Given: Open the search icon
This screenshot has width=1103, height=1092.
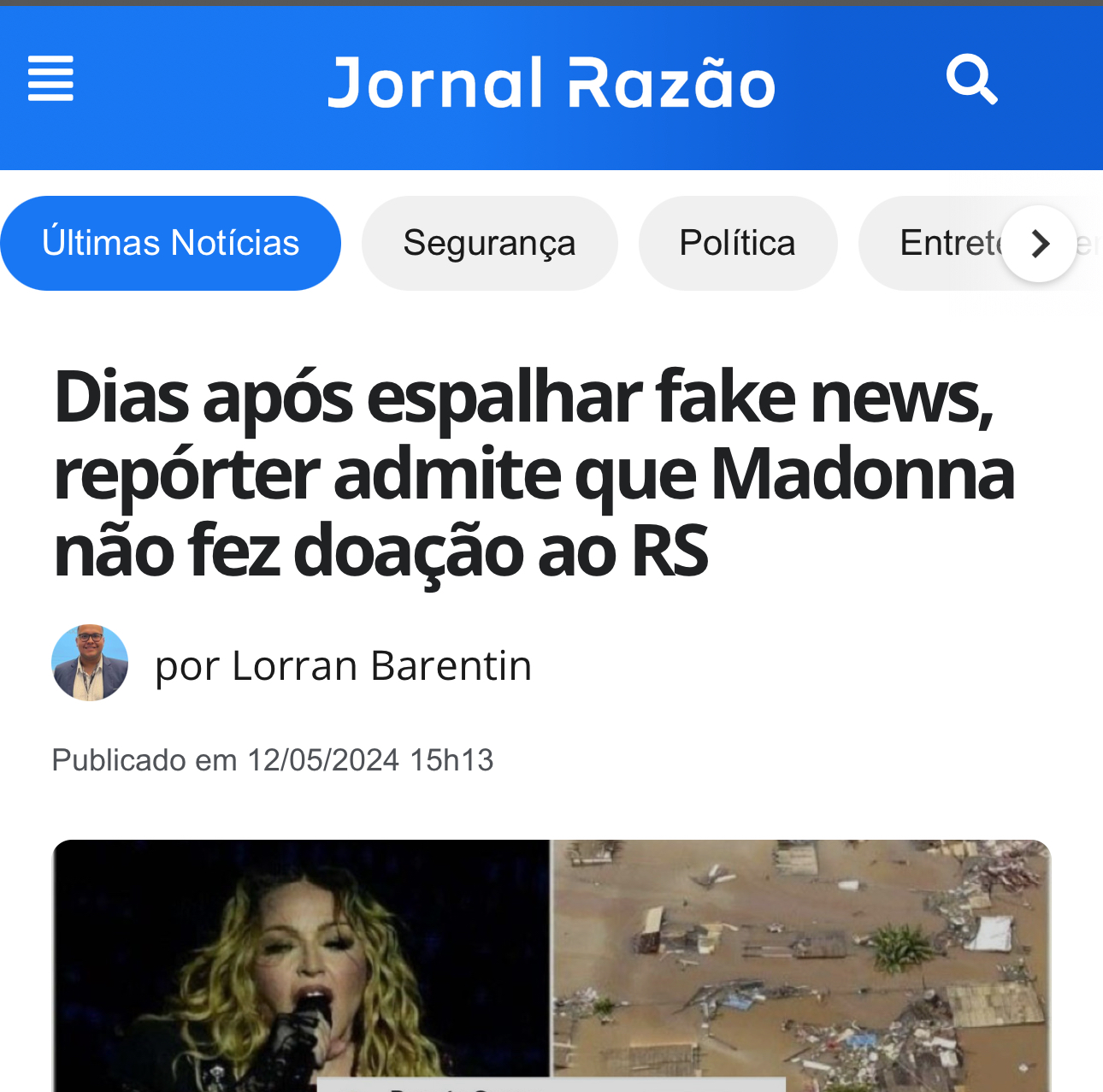Looking at the screenshot, I should tap(971, 80).
